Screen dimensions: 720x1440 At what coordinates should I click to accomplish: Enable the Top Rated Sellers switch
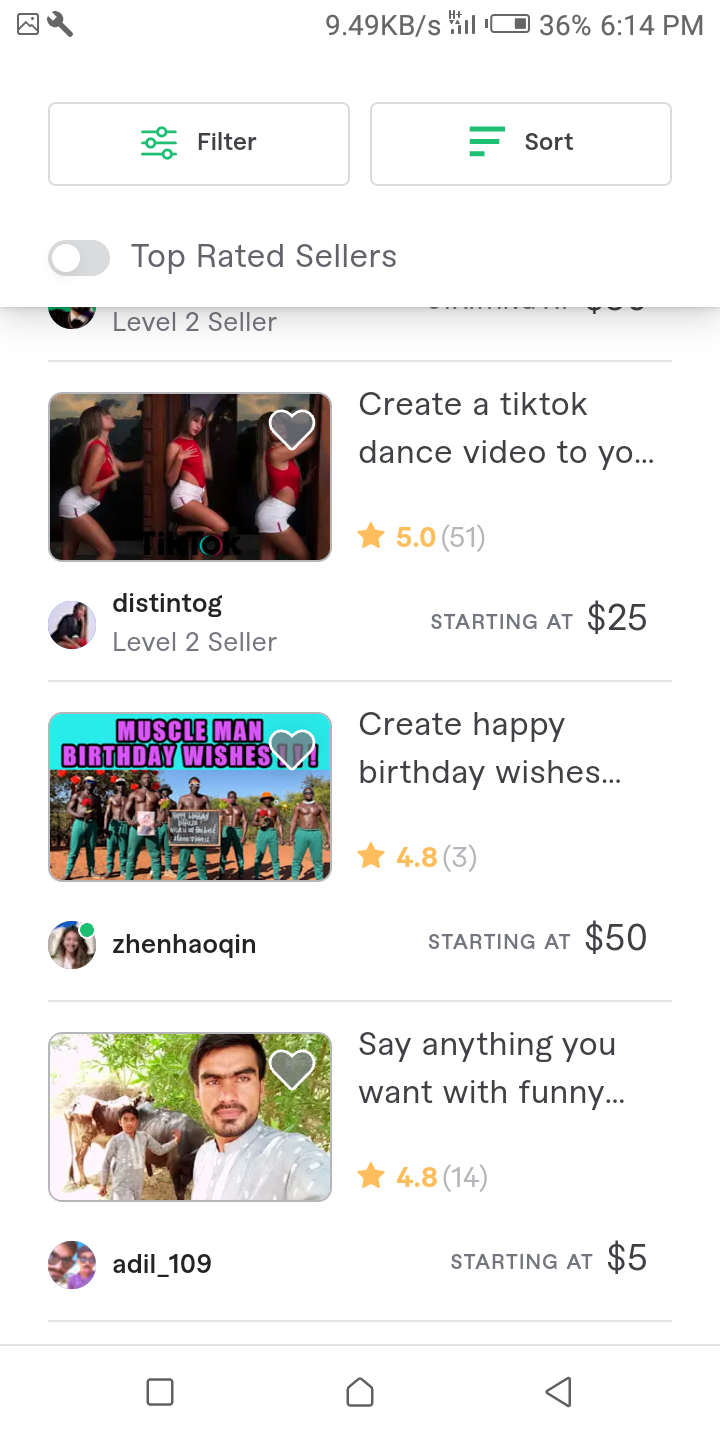[79, 258]
